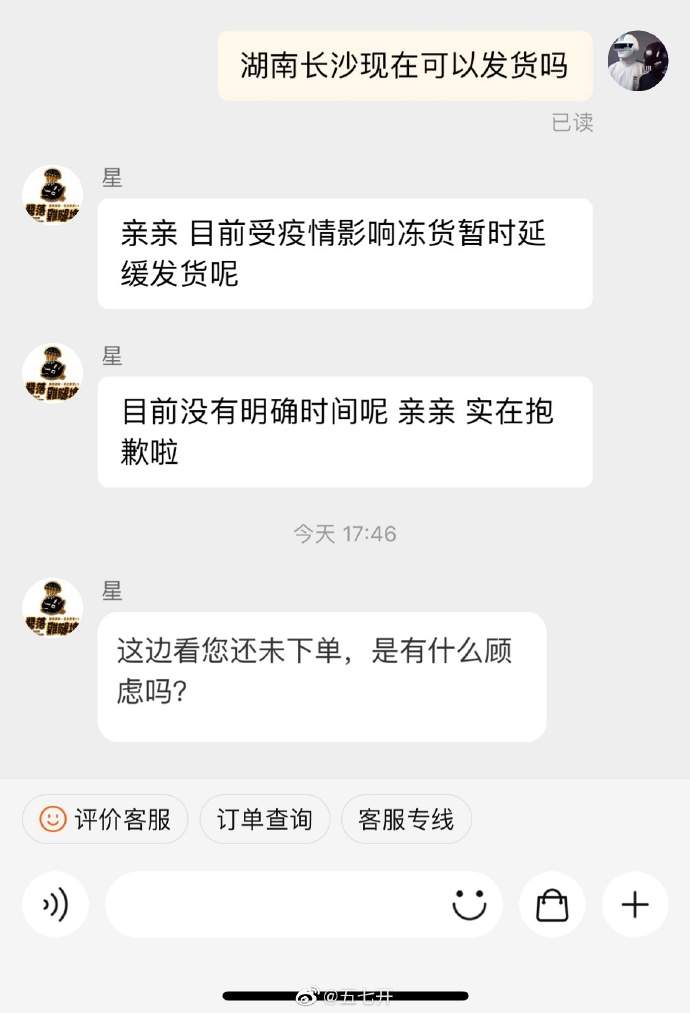Viewport: 690px width, 1013px height.
Task: Tap the 评价客服 chip
Action: (x=105, y=820)
